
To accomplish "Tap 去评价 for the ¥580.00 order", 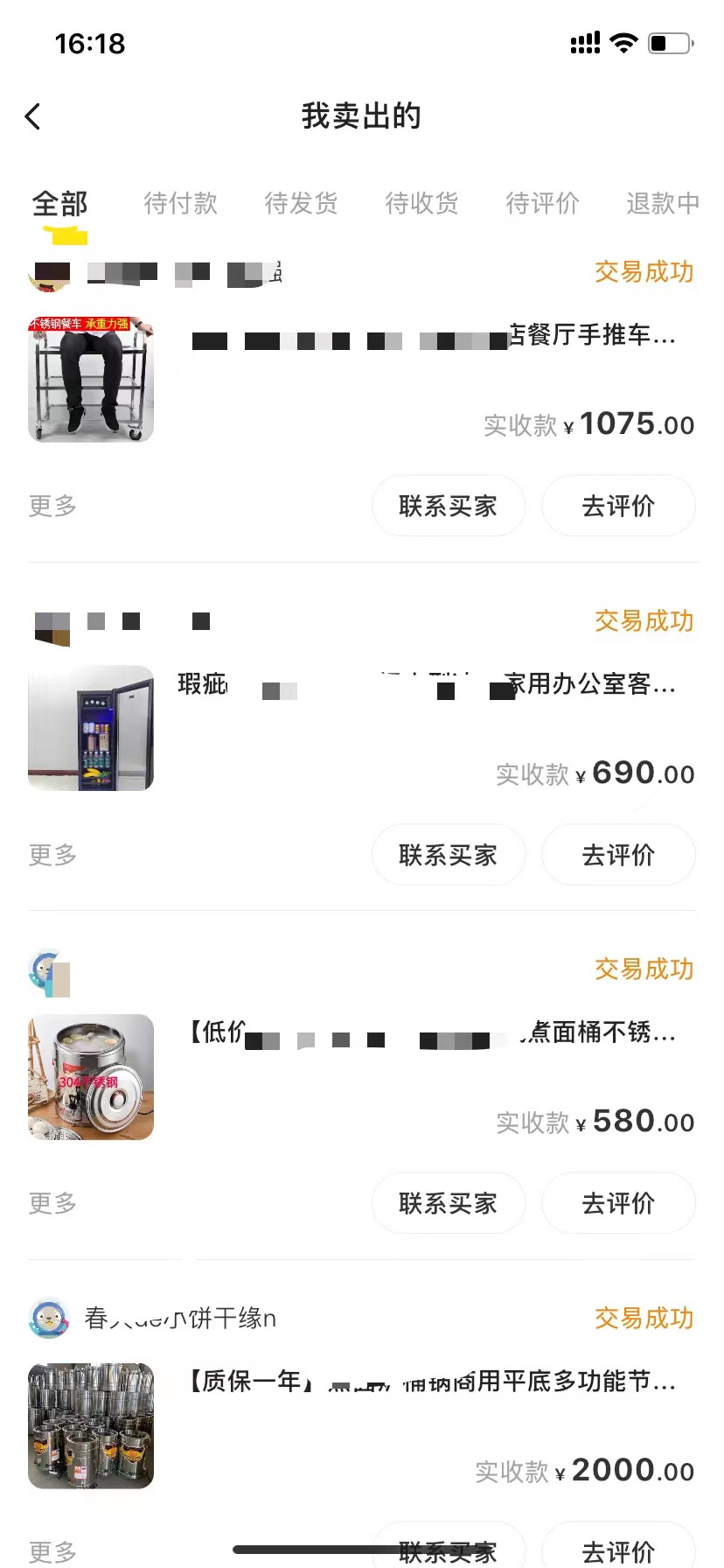I will click(x=618, y=1203).
